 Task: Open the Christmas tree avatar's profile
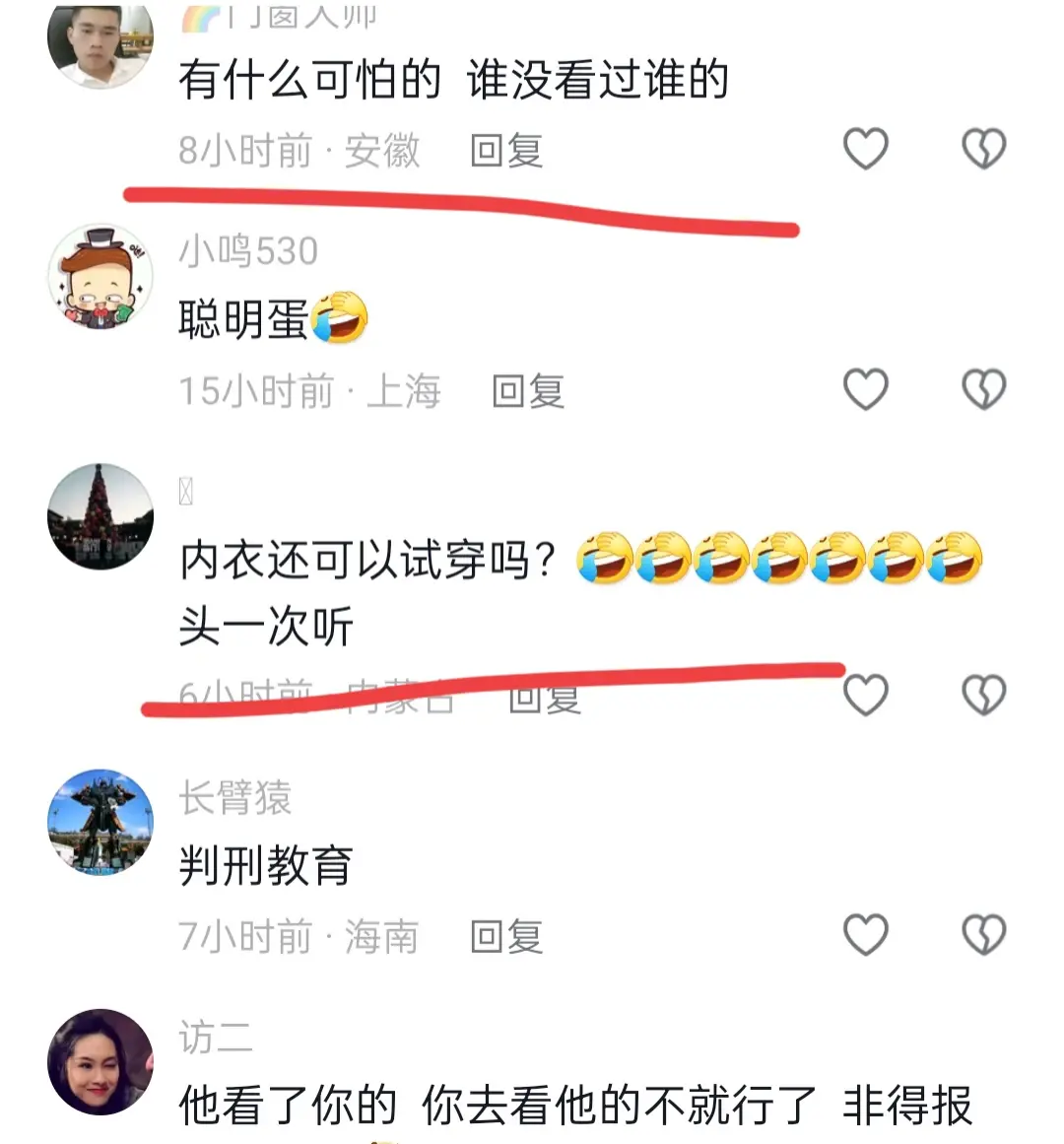(x=100, y=516)
